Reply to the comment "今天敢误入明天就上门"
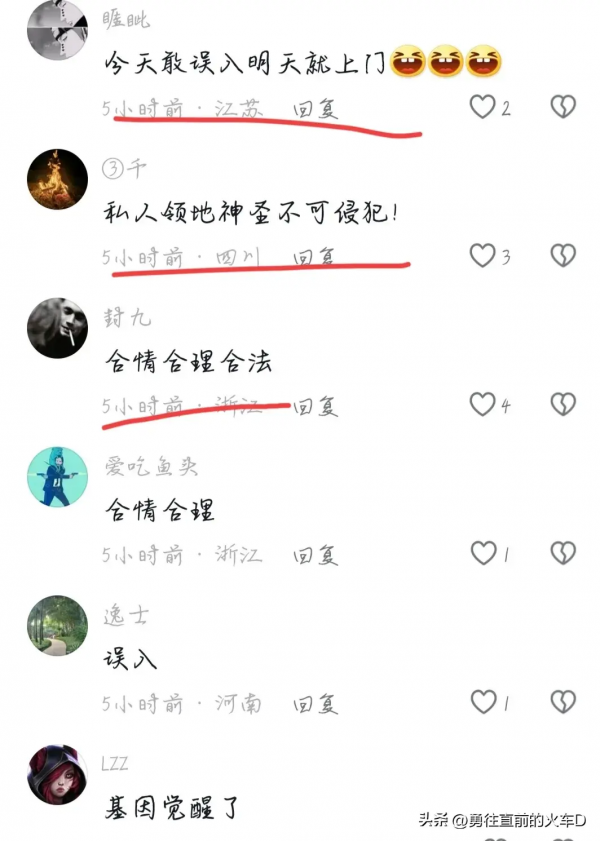The height and width of the screenshot is (841, 600). tap(315, 108)
